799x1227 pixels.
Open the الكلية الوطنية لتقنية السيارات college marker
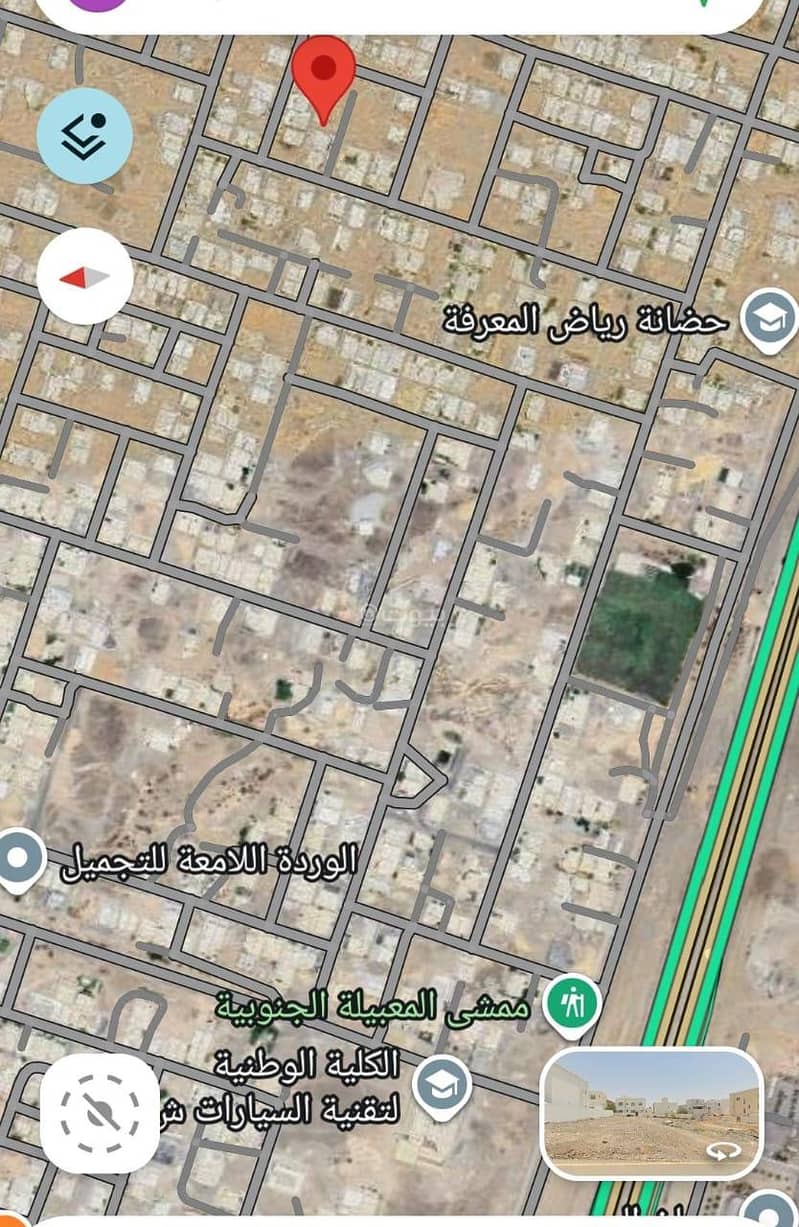[x=443, y=1085]
